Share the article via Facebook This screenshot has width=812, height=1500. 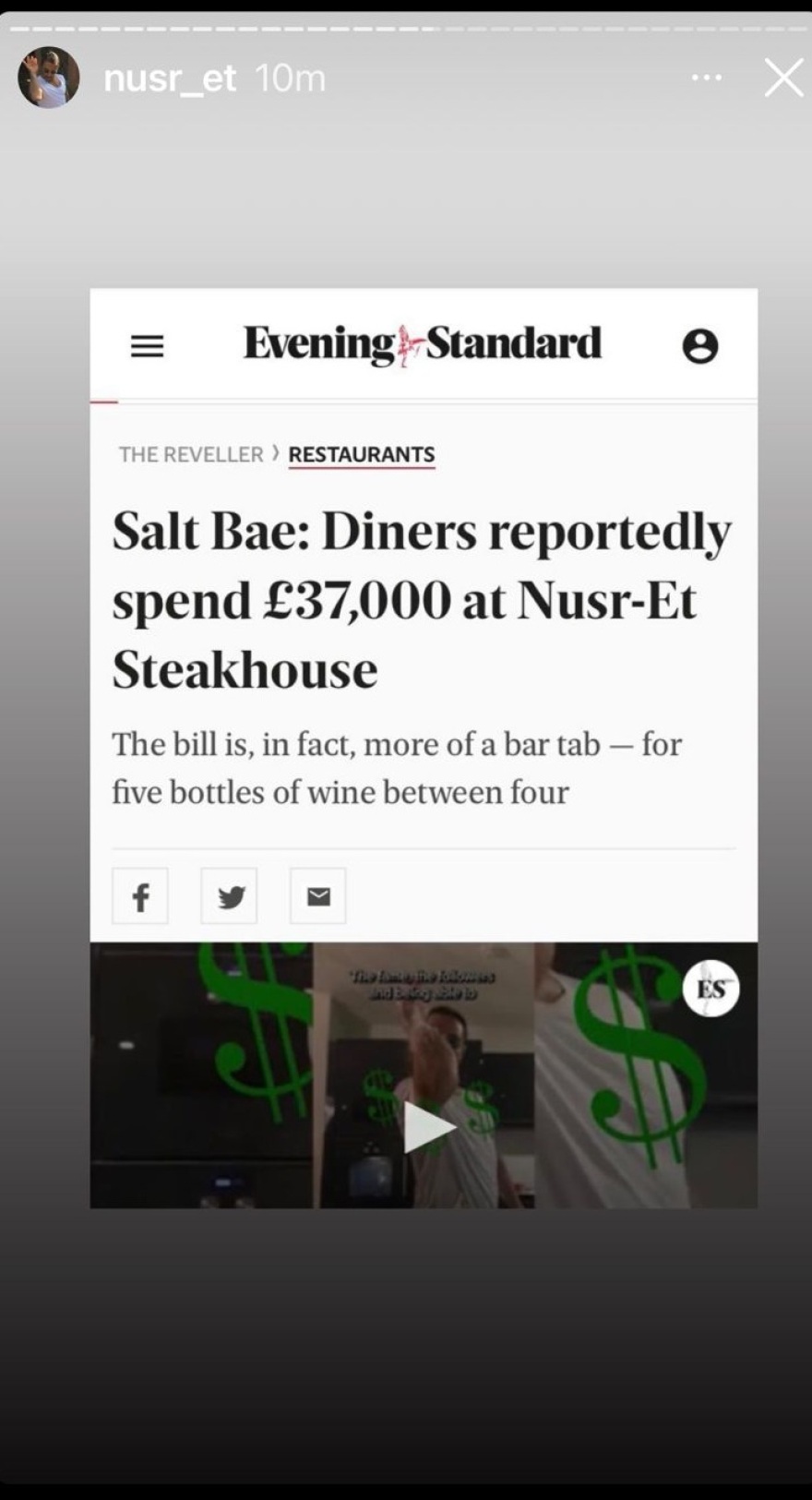pyautogui.click(x=139, y=895)
